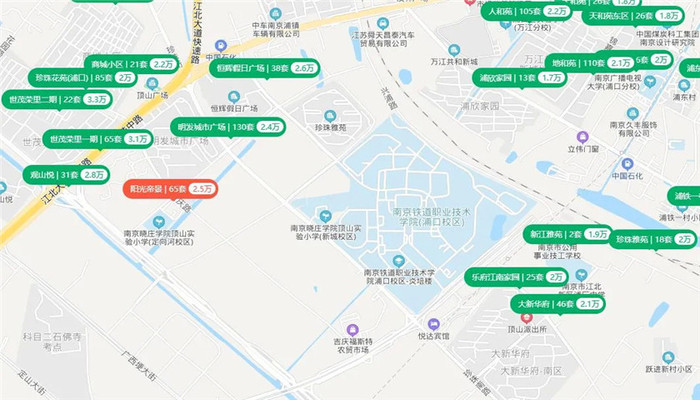This screenshot has width=700, height=400.
Task: Tap the 世茂荣里二期 22套 marker
Action: coord(59,99)
